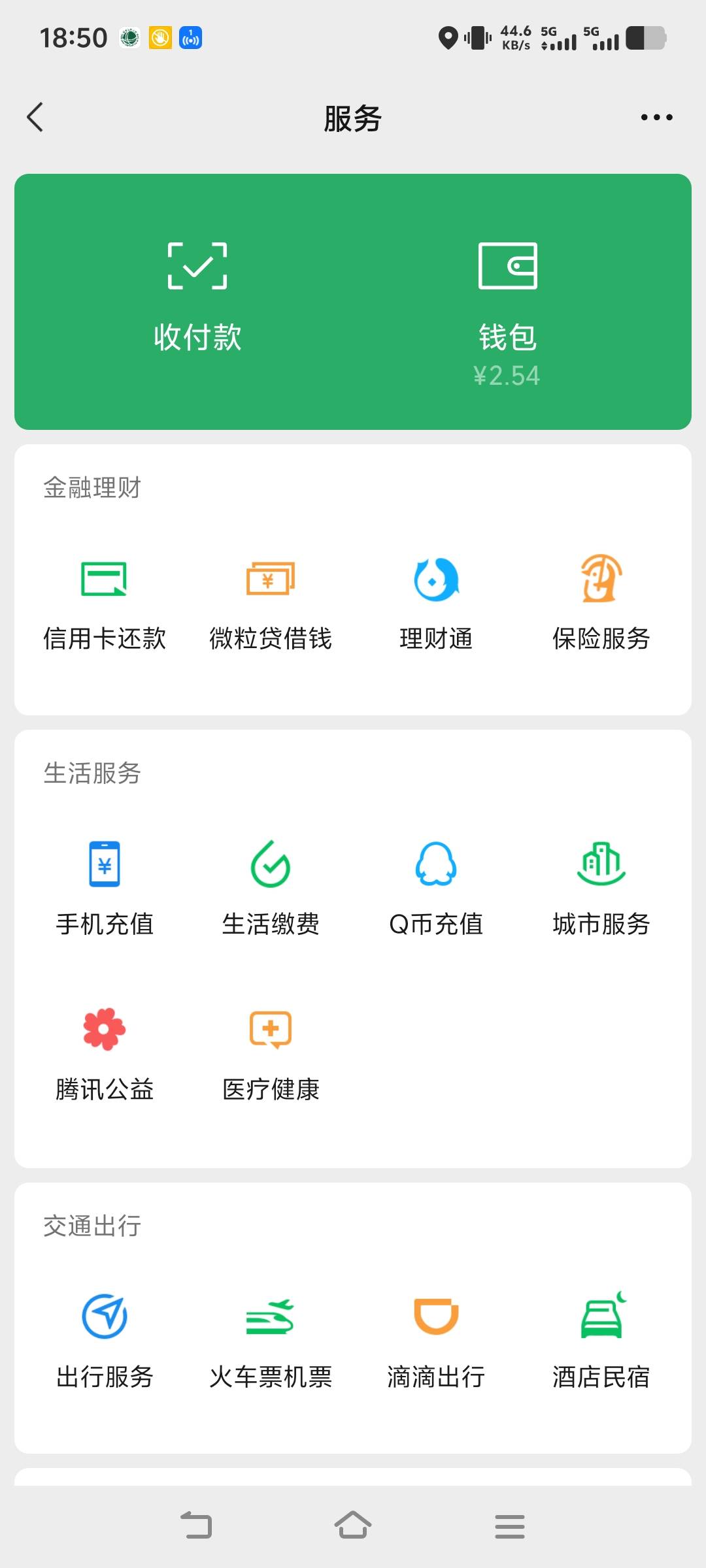Tap the system home button

(x=353, y=1526)
